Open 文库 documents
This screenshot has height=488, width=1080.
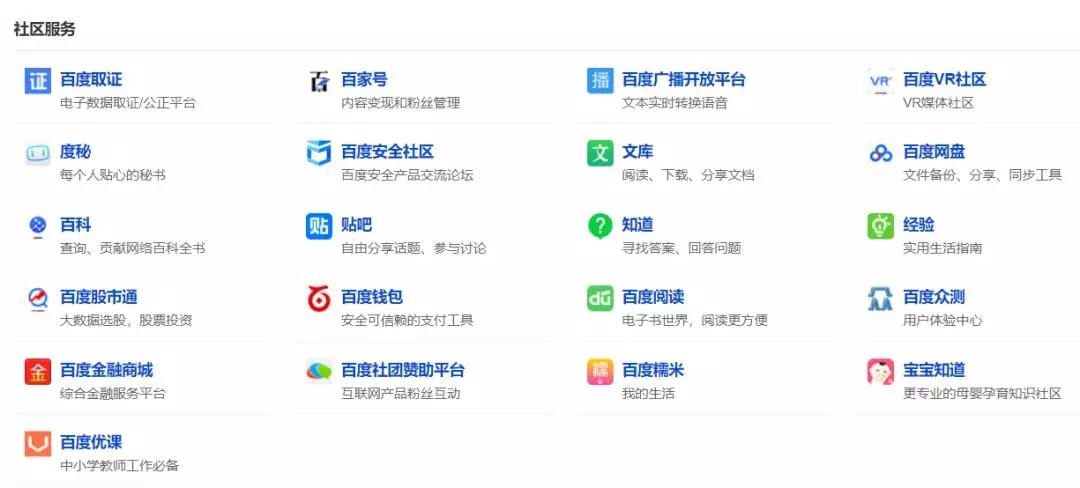coord(637,152)
